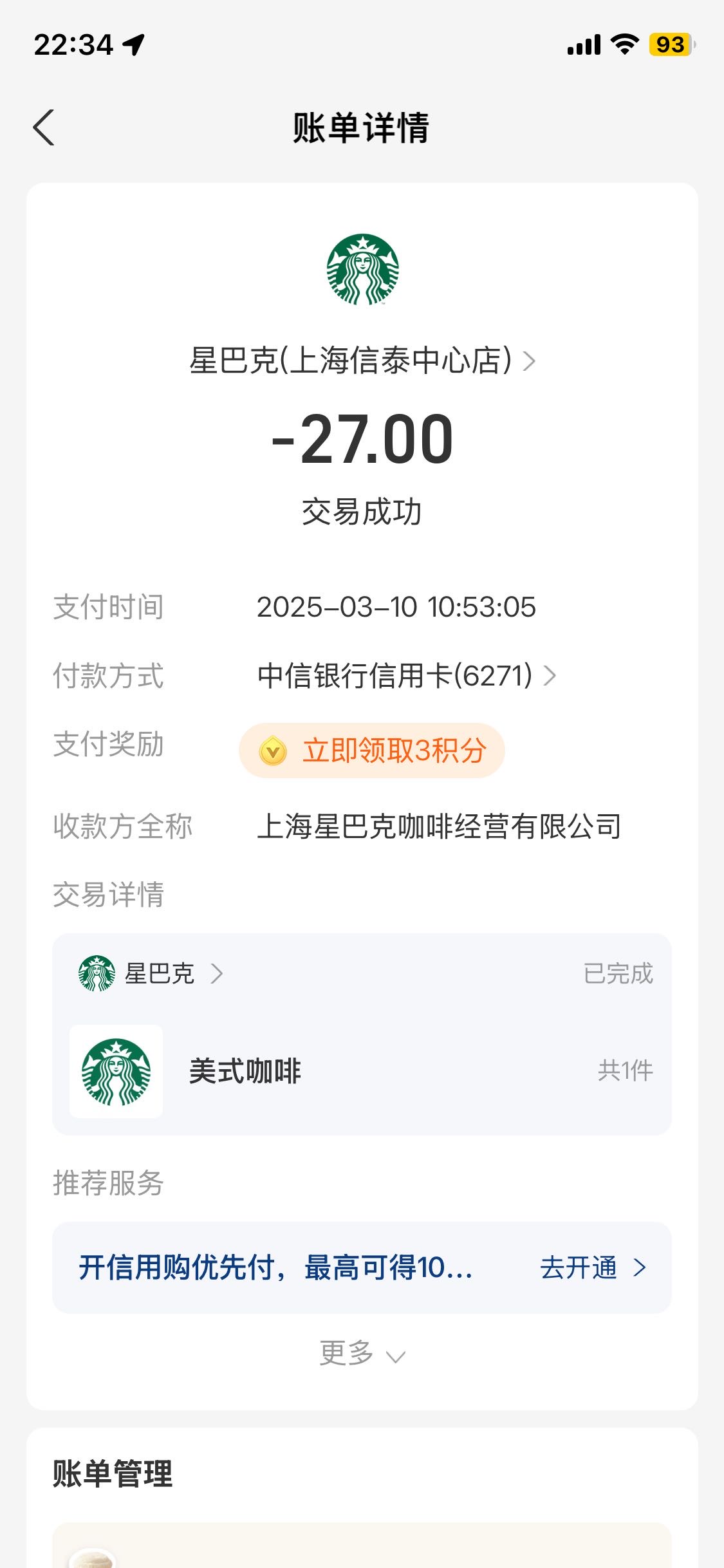Go back using the top-left arrow

pos(44,127)
